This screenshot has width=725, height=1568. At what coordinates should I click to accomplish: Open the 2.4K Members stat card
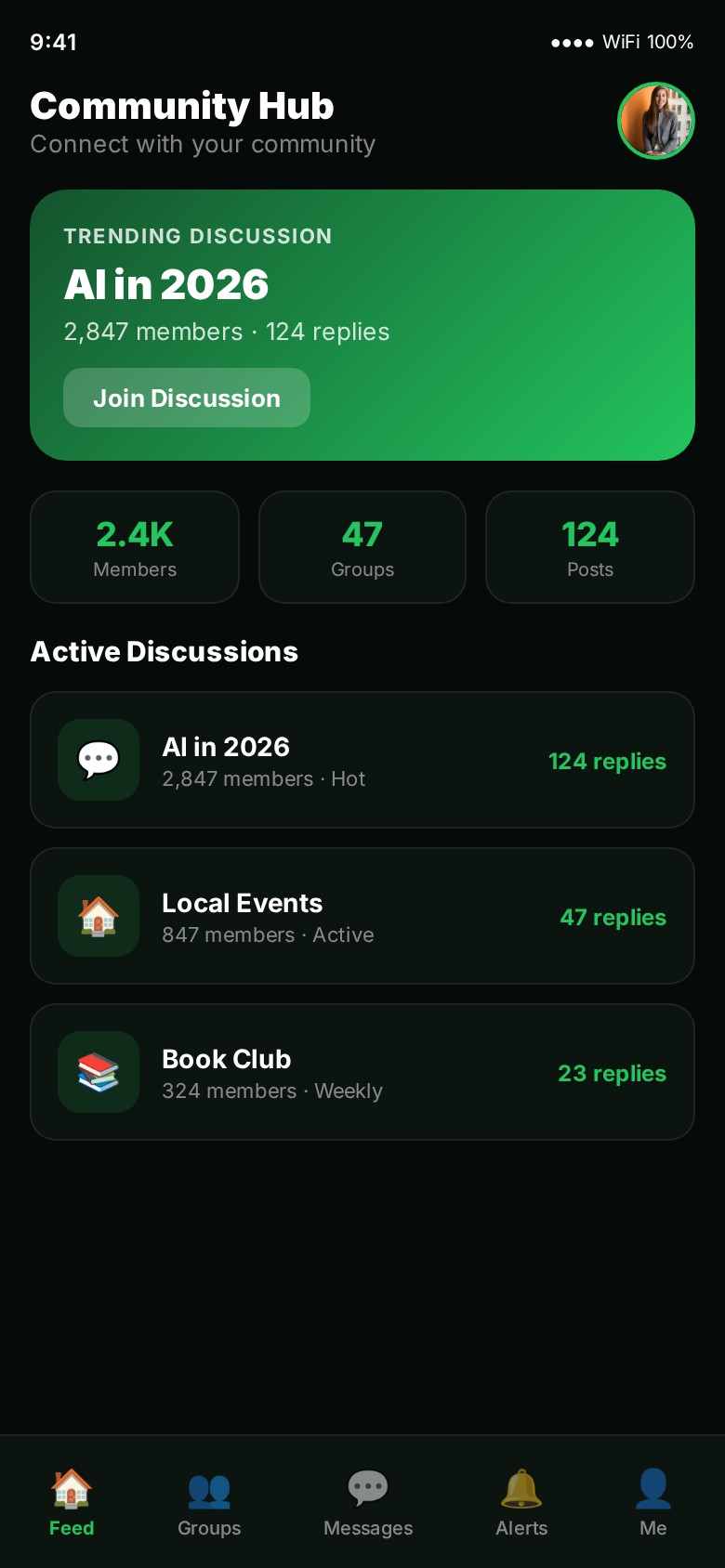coord(135,547)
